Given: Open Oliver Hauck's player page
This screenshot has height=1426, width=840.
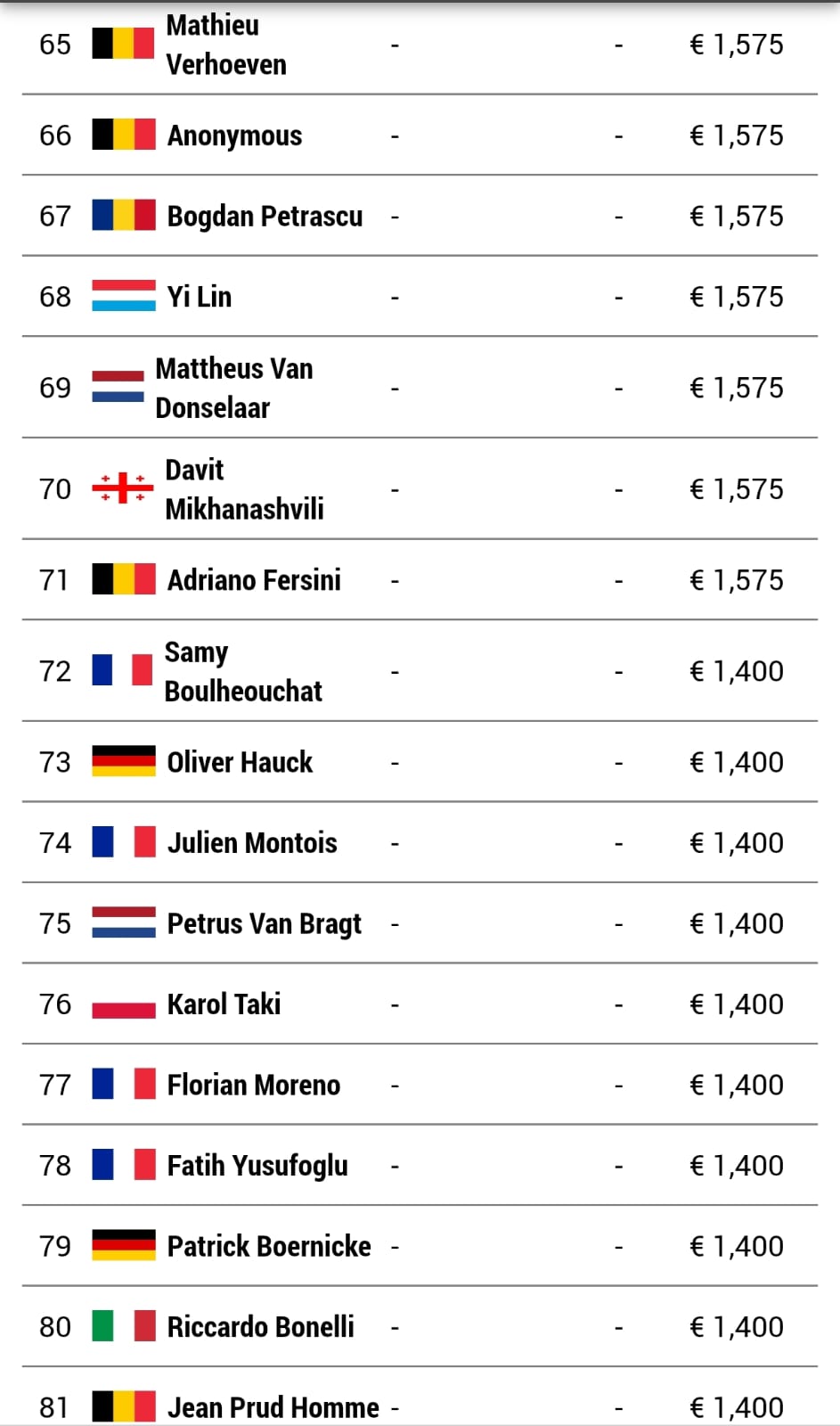Looking at the screenshot, I should (240, 763).
